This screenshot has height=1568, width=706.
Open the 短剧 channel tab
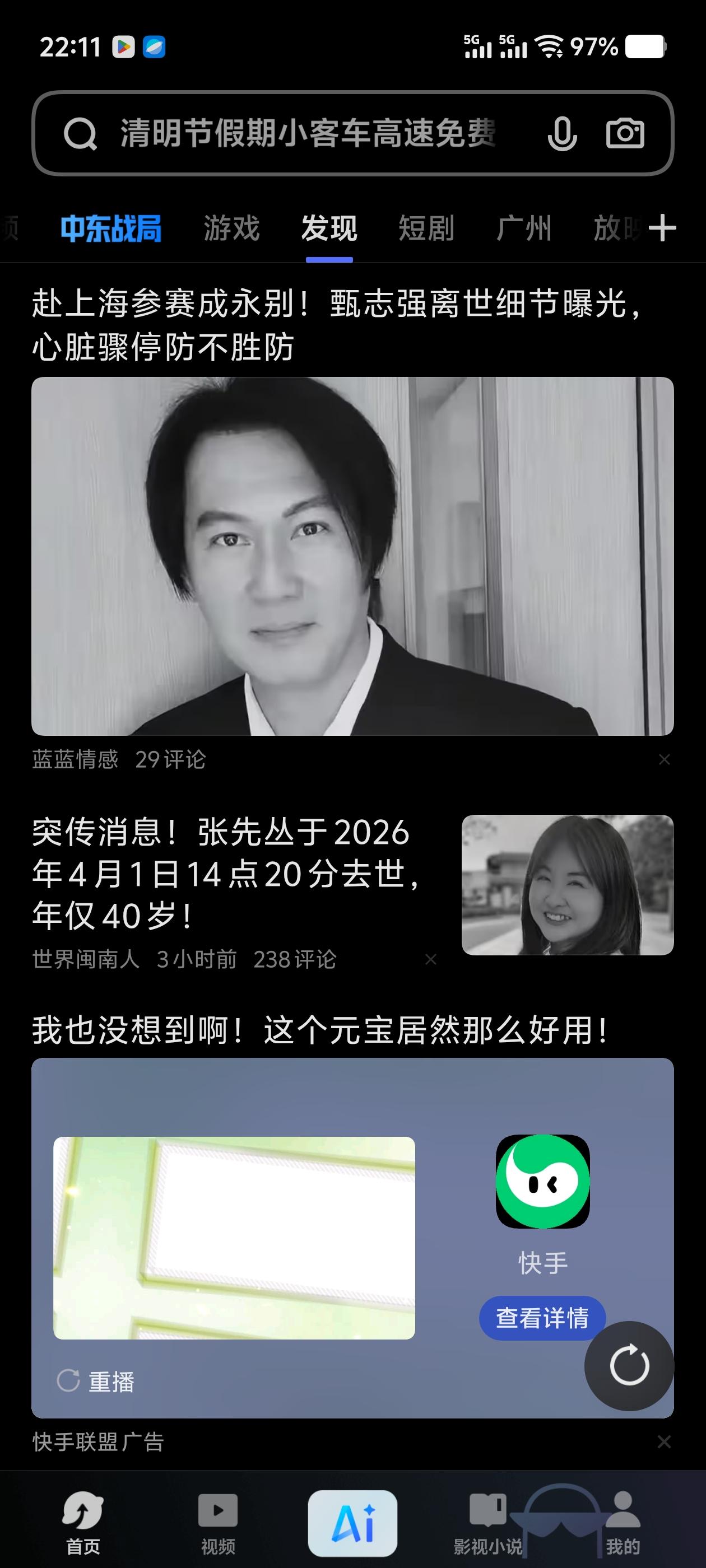[426, 229]
